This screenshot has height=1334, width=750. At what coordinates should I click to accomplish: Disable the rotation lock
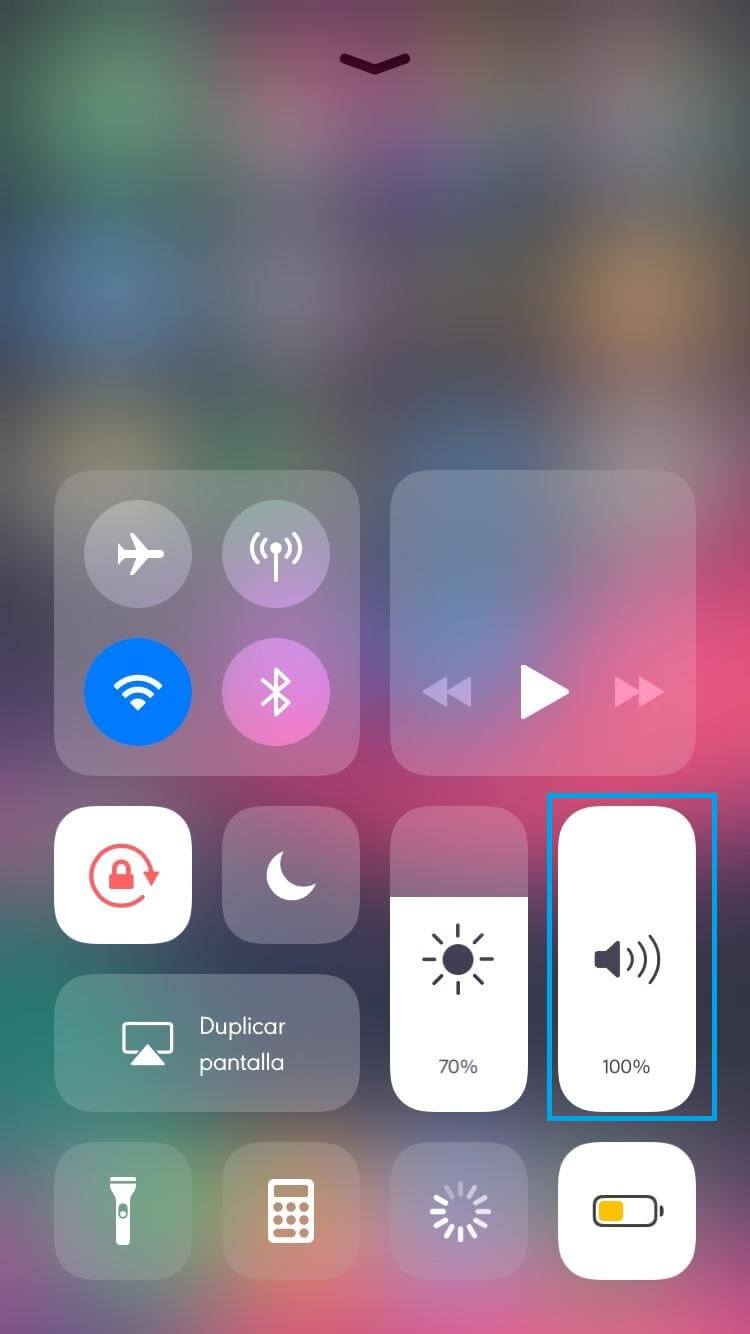point(123,875)
